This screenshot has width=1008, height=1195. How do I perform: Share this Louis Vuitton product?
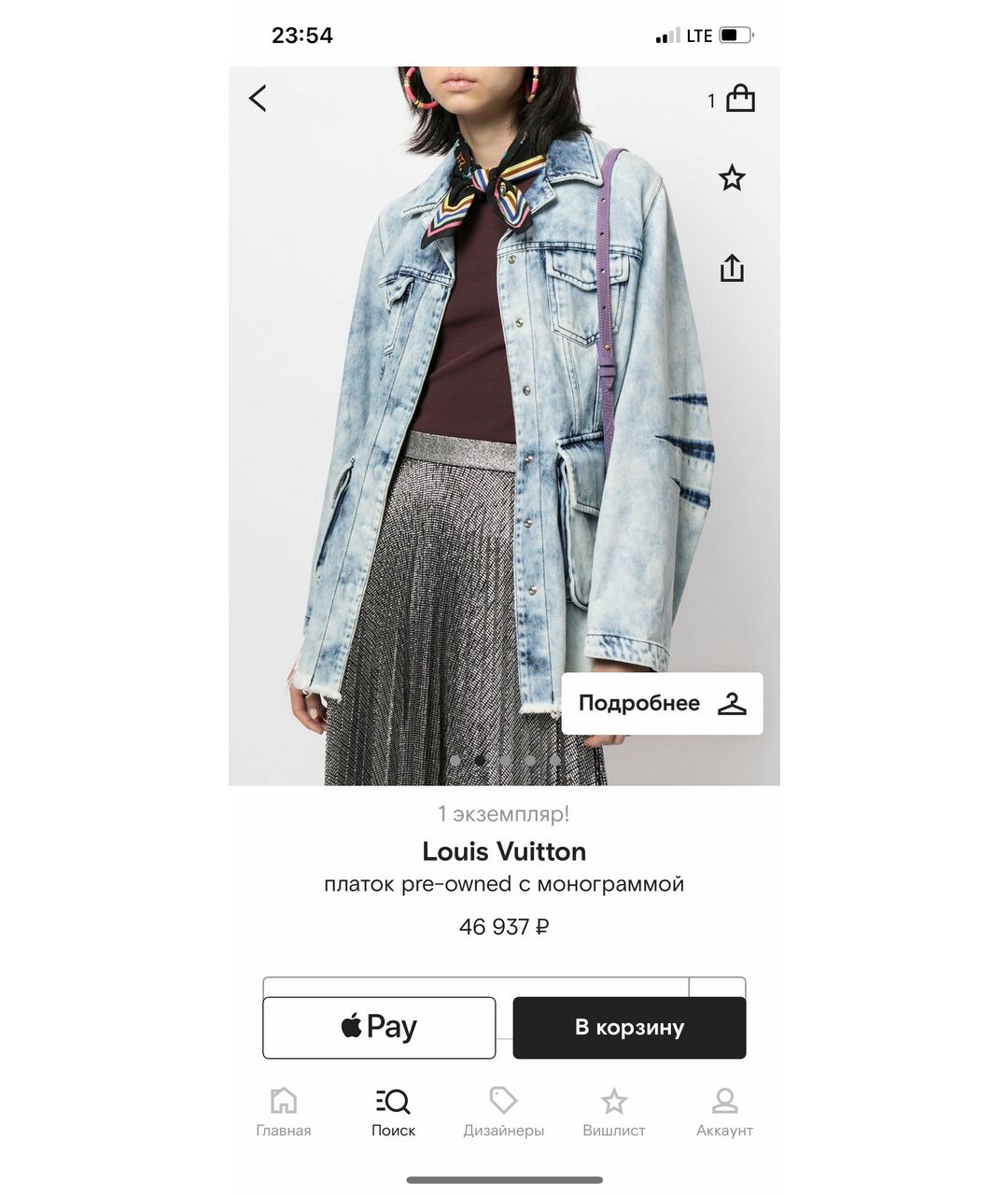[x=732, y=269]
